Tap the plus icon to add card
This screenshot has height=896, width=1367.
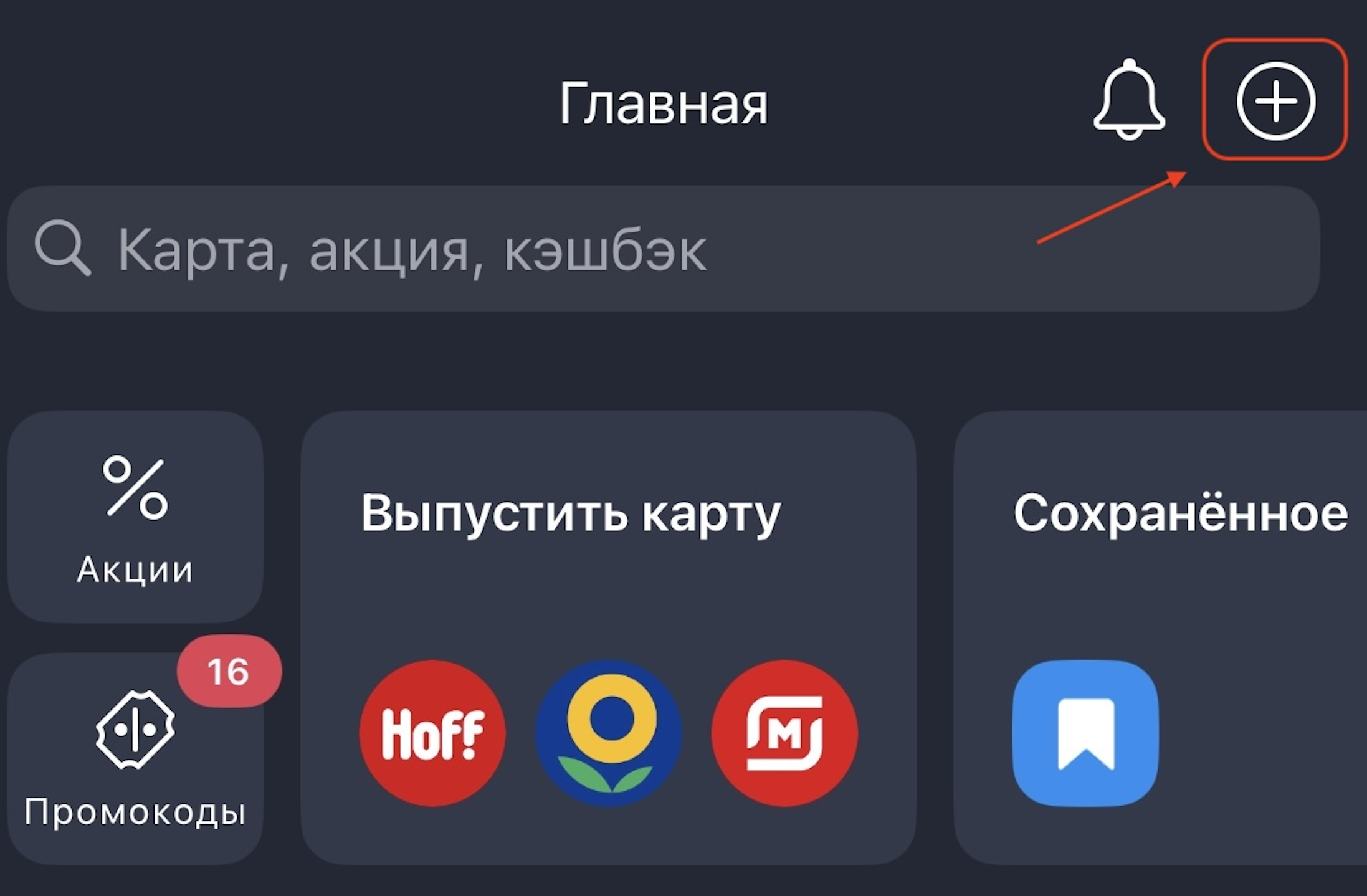point(1275,100)
